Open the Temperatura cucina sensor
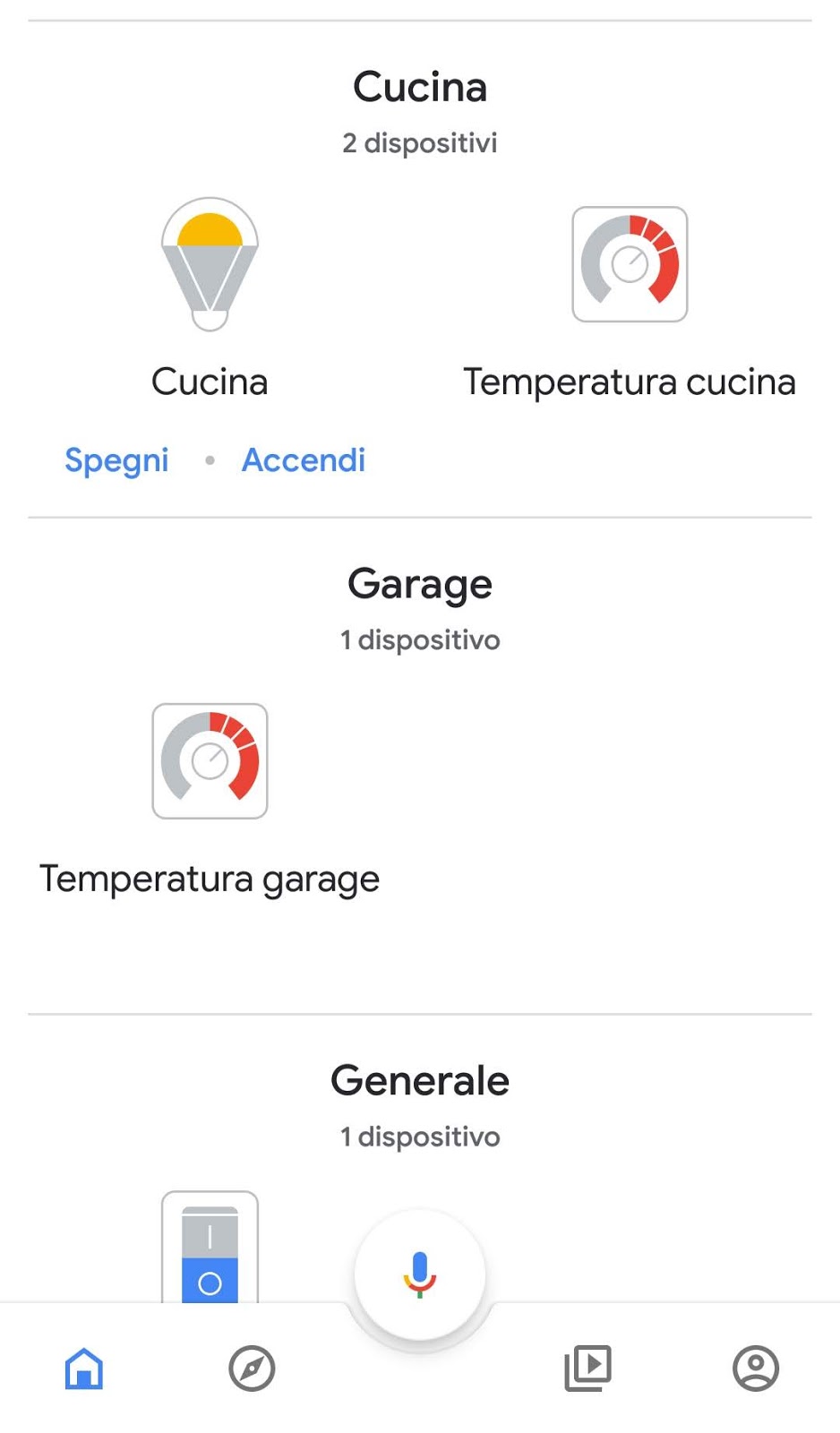 point(630,265)
